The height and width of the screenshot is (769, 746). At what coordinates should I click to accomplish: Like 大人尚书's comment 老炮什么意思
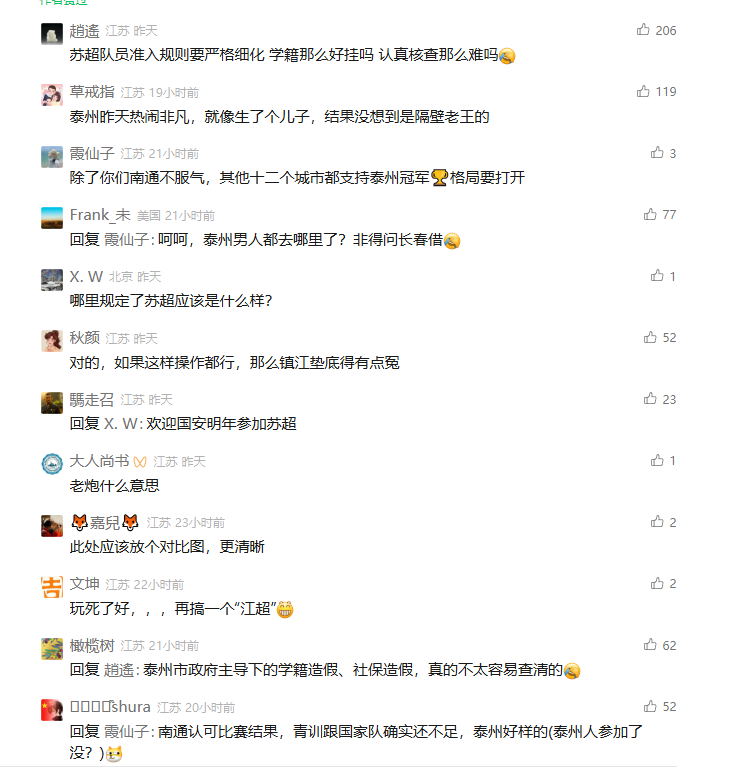(x=657, y=460)
